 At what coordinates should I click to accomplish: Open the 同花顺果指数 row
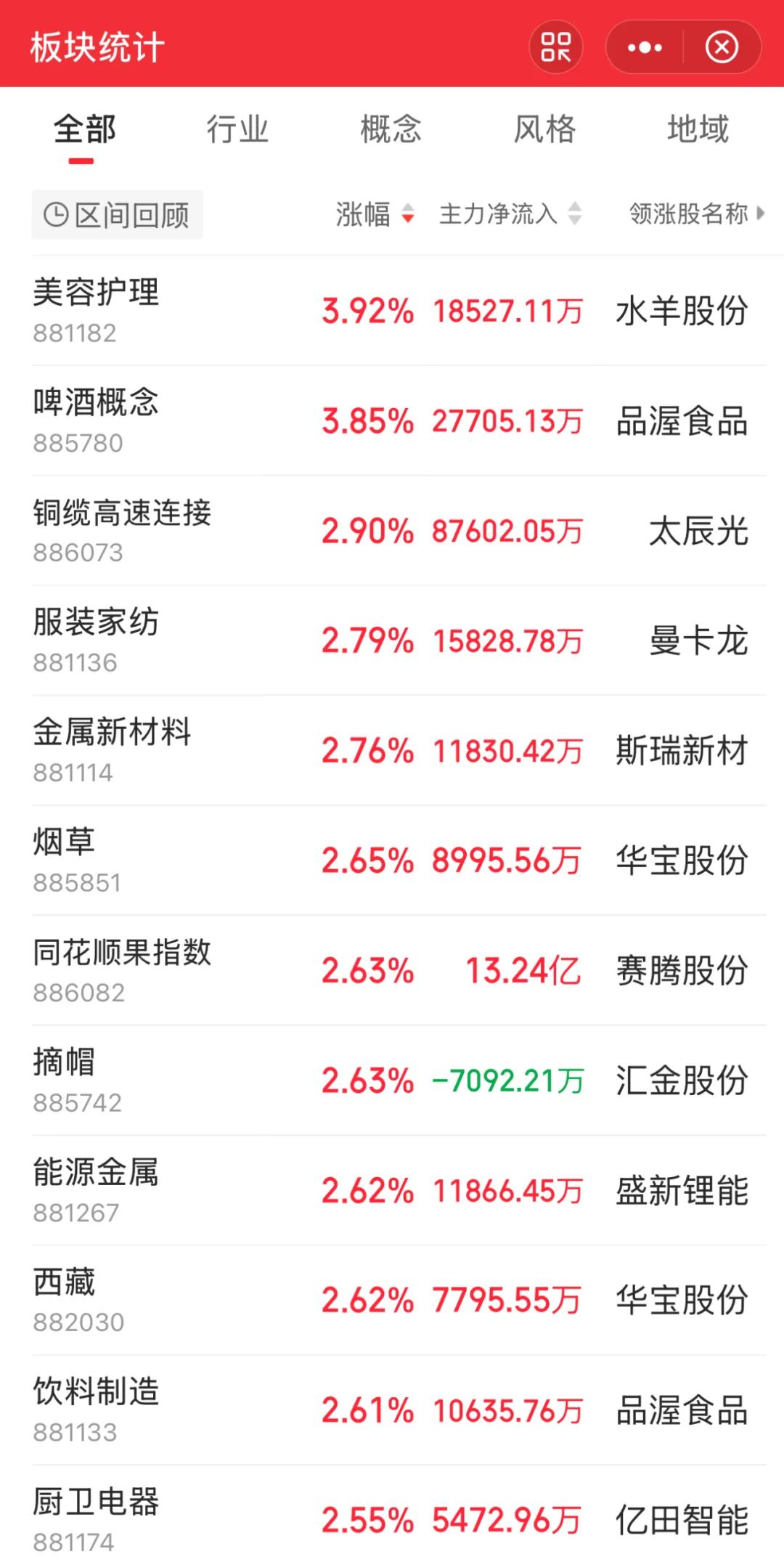[x=399, y=971]
